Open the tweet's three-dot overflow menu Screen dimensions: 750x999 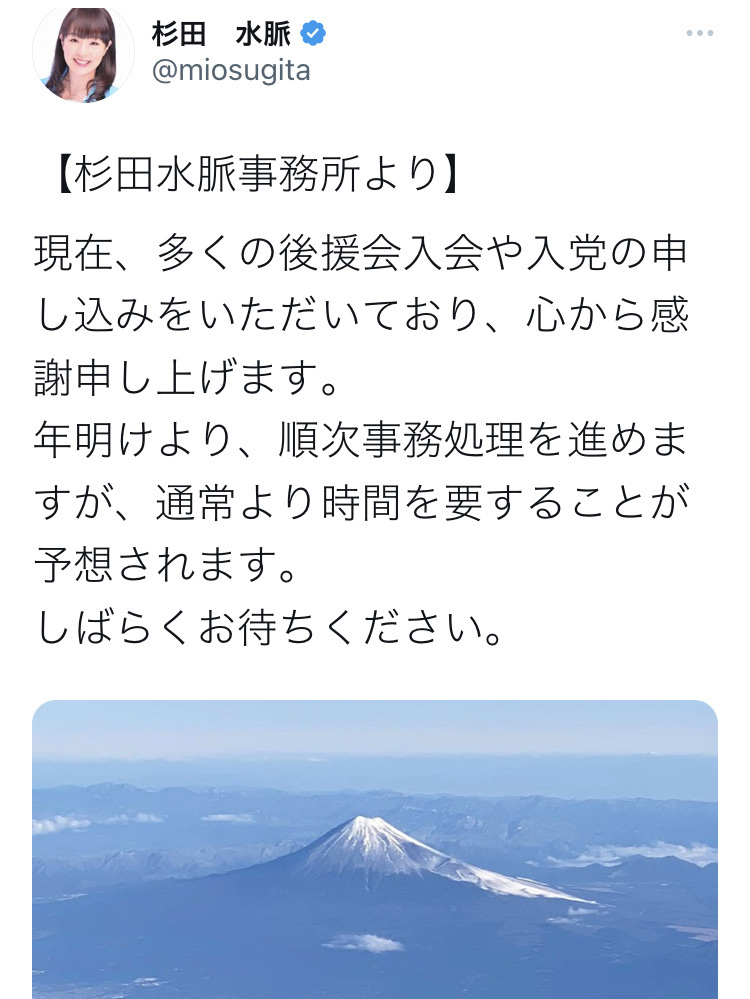[x=700, y=33]
